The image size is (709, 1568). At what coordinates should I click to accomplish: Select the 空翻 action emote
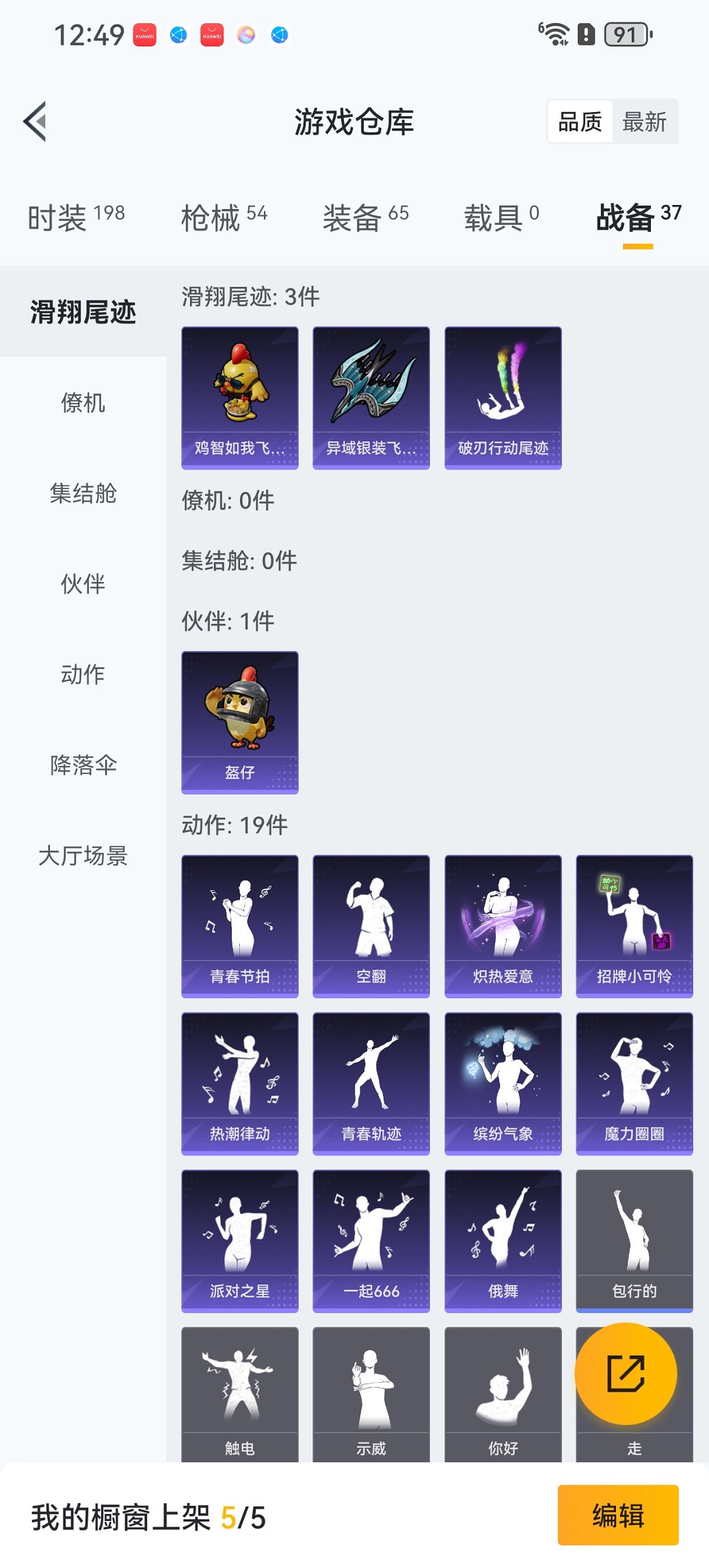(x=371, y=922)
